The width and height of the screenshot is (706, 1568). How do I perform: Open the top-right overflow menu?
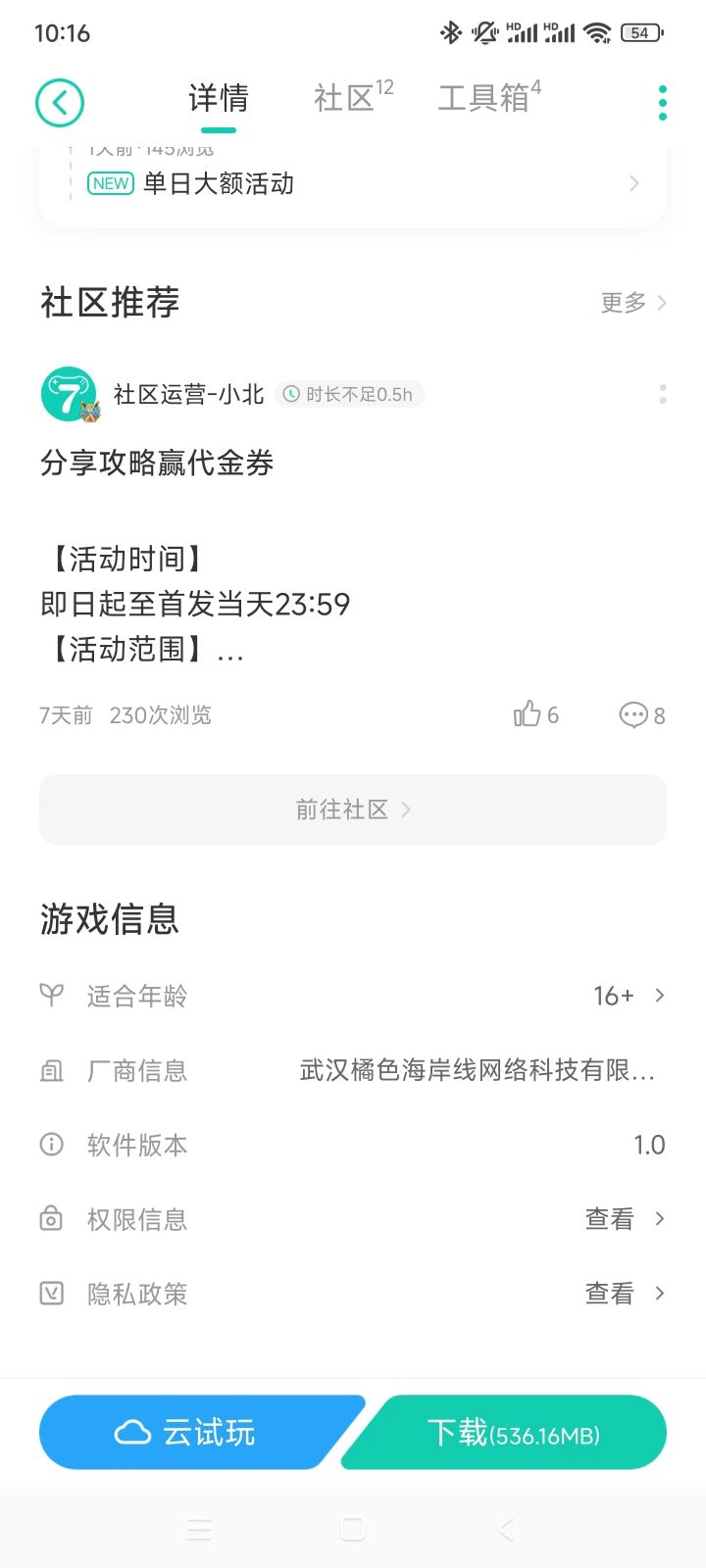(663, 102)
